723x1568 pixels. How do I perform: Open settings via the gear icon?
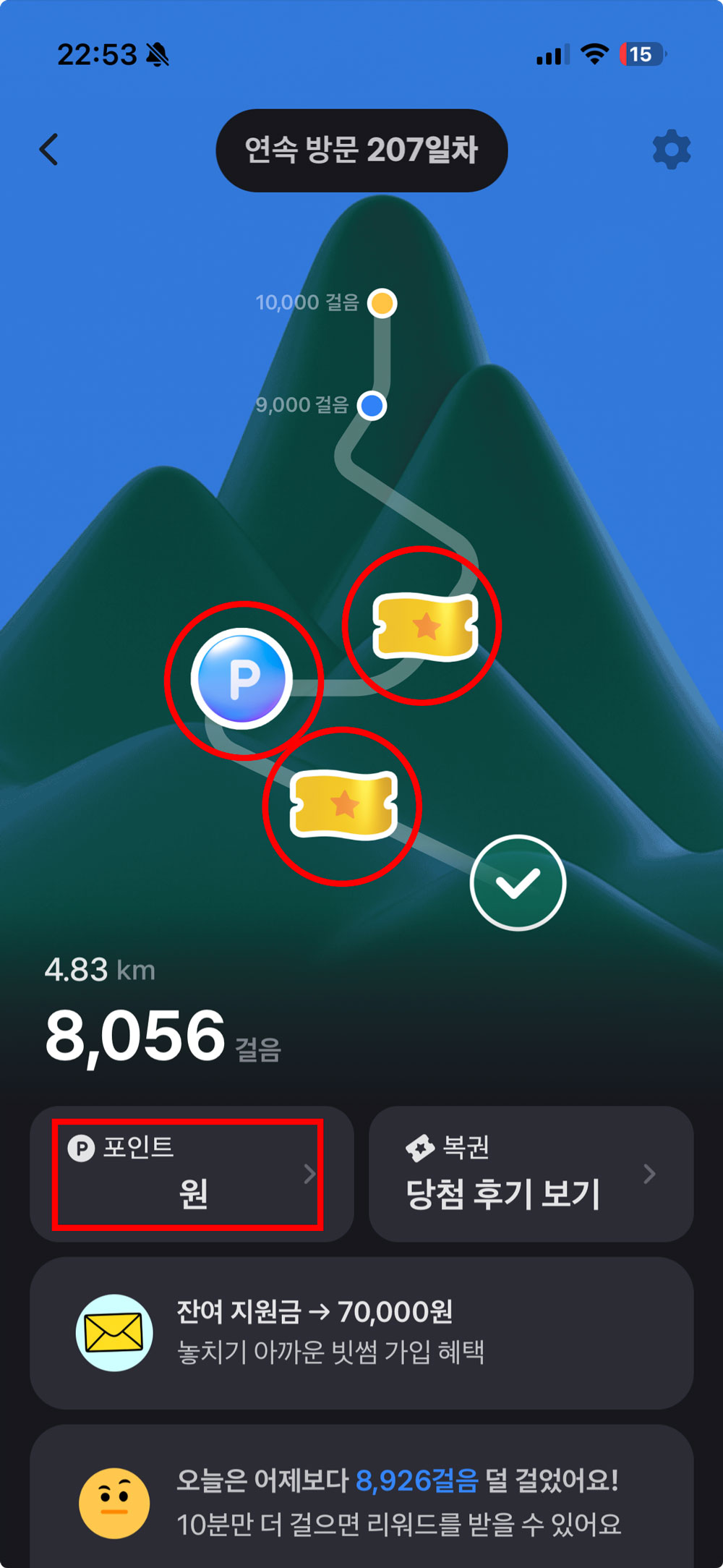pyautogui.click(x=671, y=150)
